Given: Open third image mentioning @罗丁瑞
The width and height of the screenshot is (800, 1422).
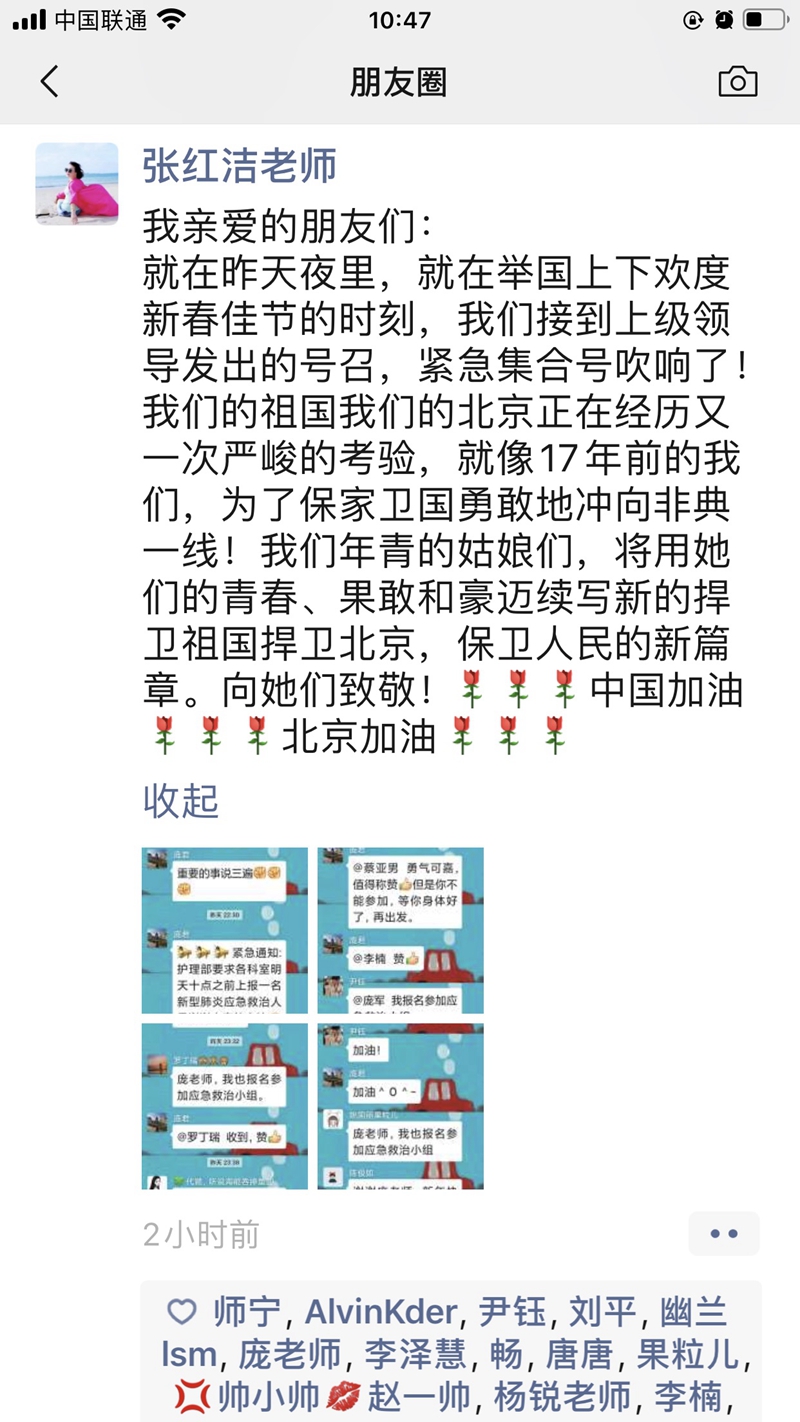Looking at the screenshot, I should click(225, 1106).
